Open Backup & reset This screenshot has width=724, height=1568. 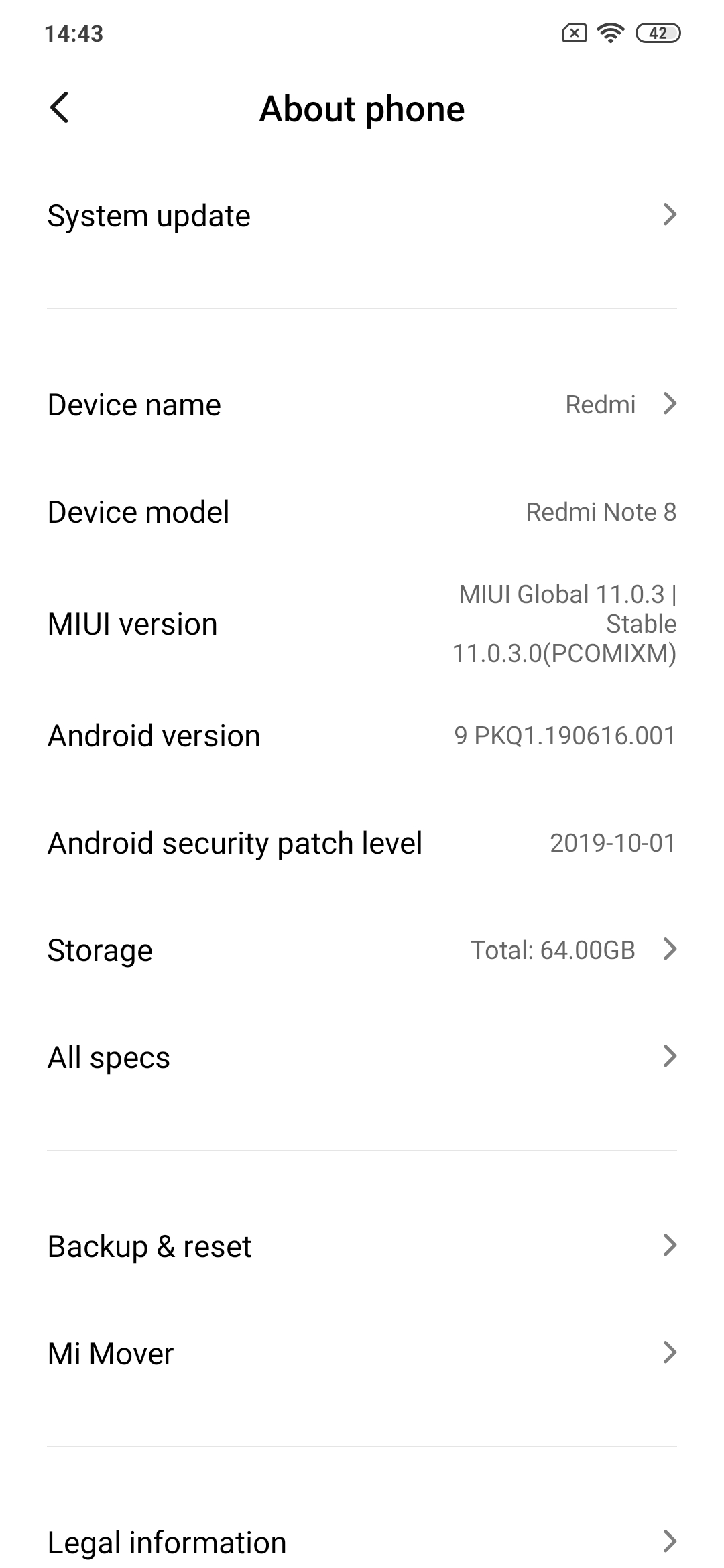(x=362, y=1246)
